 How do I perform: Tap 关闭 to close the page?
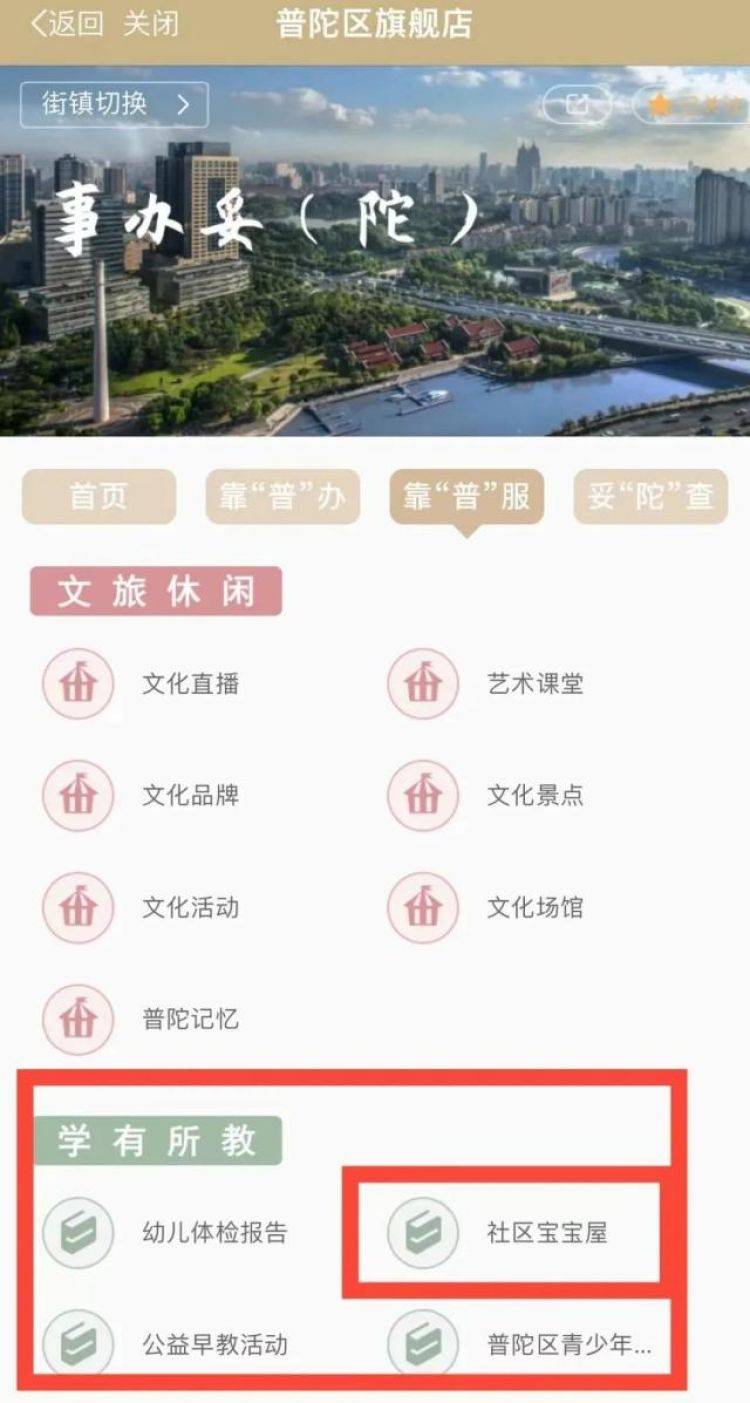tap(151, 24)
